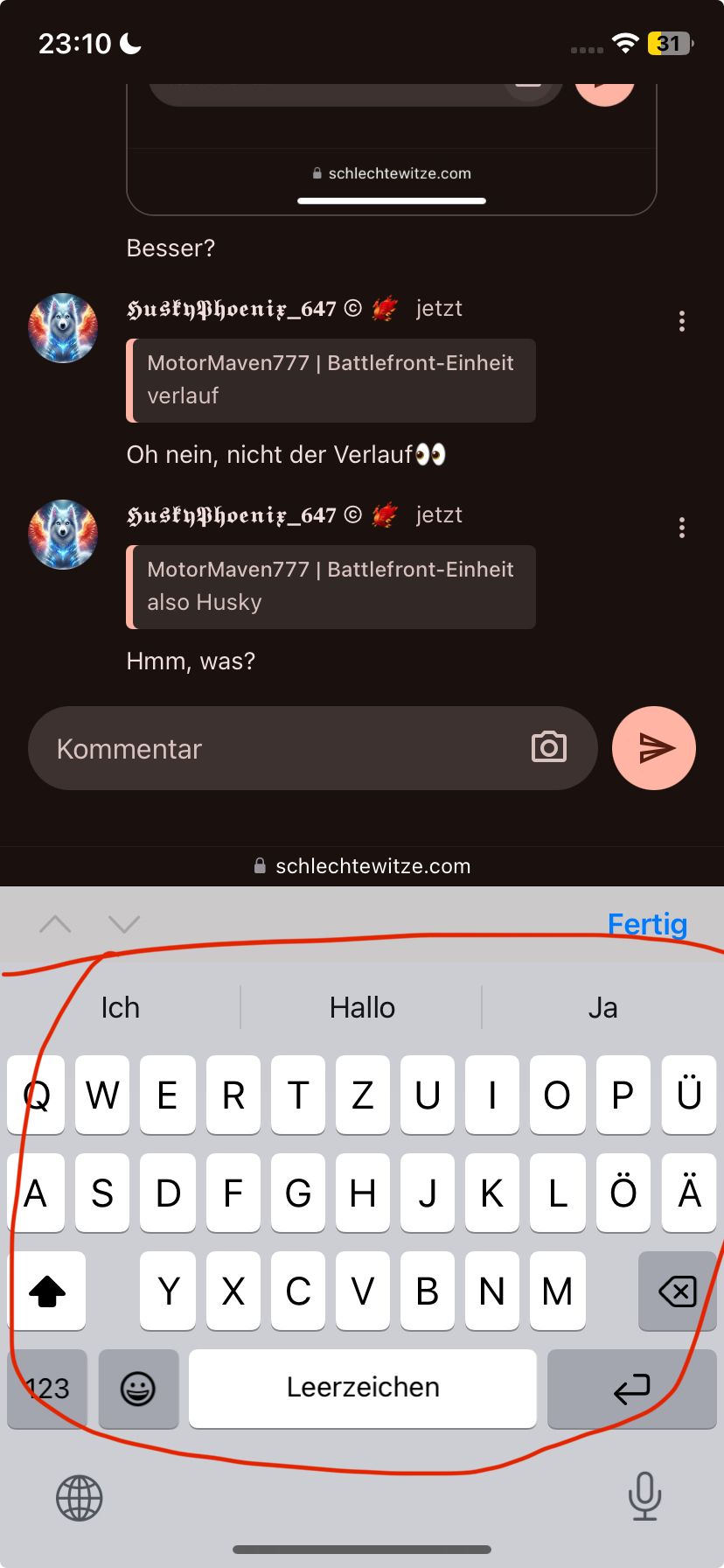Choose the "Ich" word suggestion
Viewport: 724px width, 1568px height.
pyautogui.click(x=121, y=1008)
